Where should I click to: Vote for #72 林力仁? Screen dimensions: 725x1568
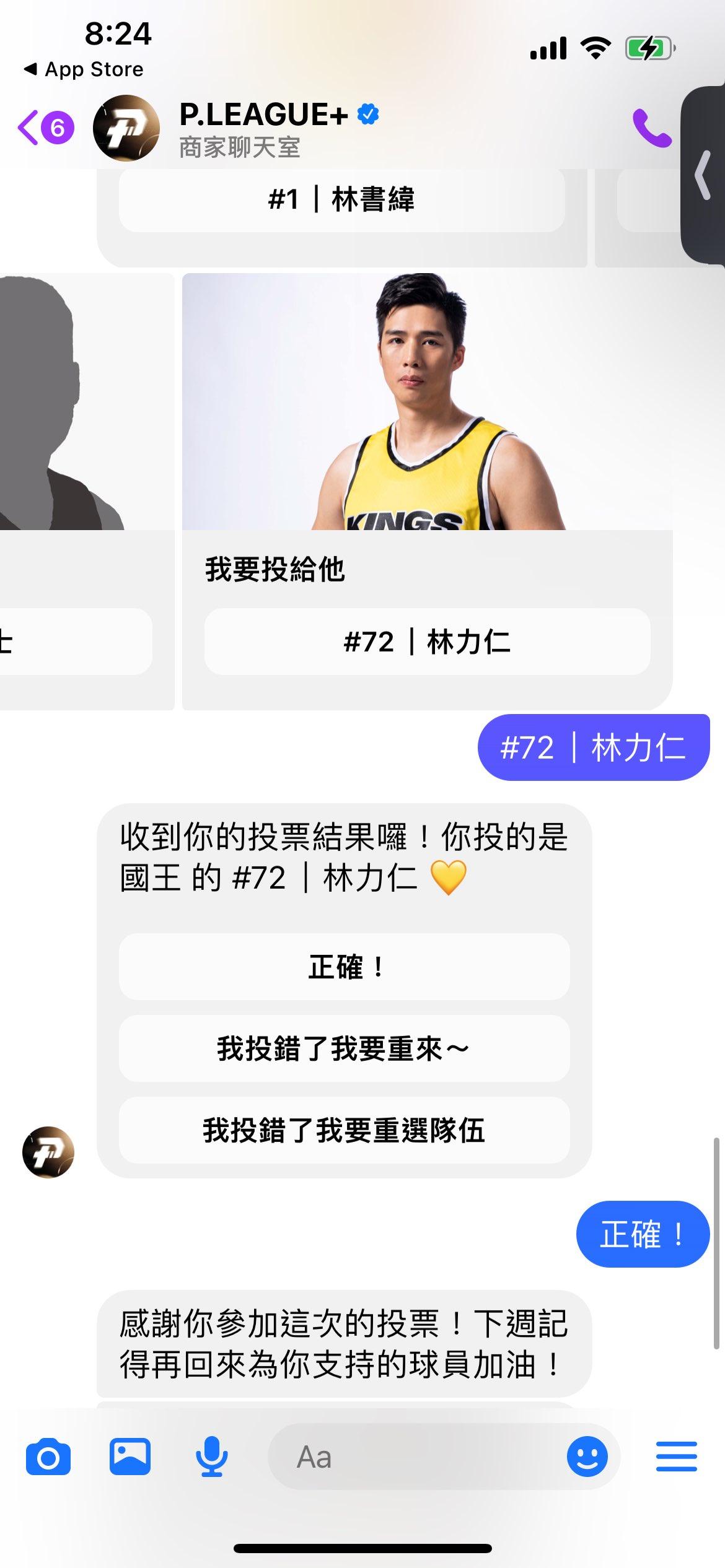(x=427, y=642)
